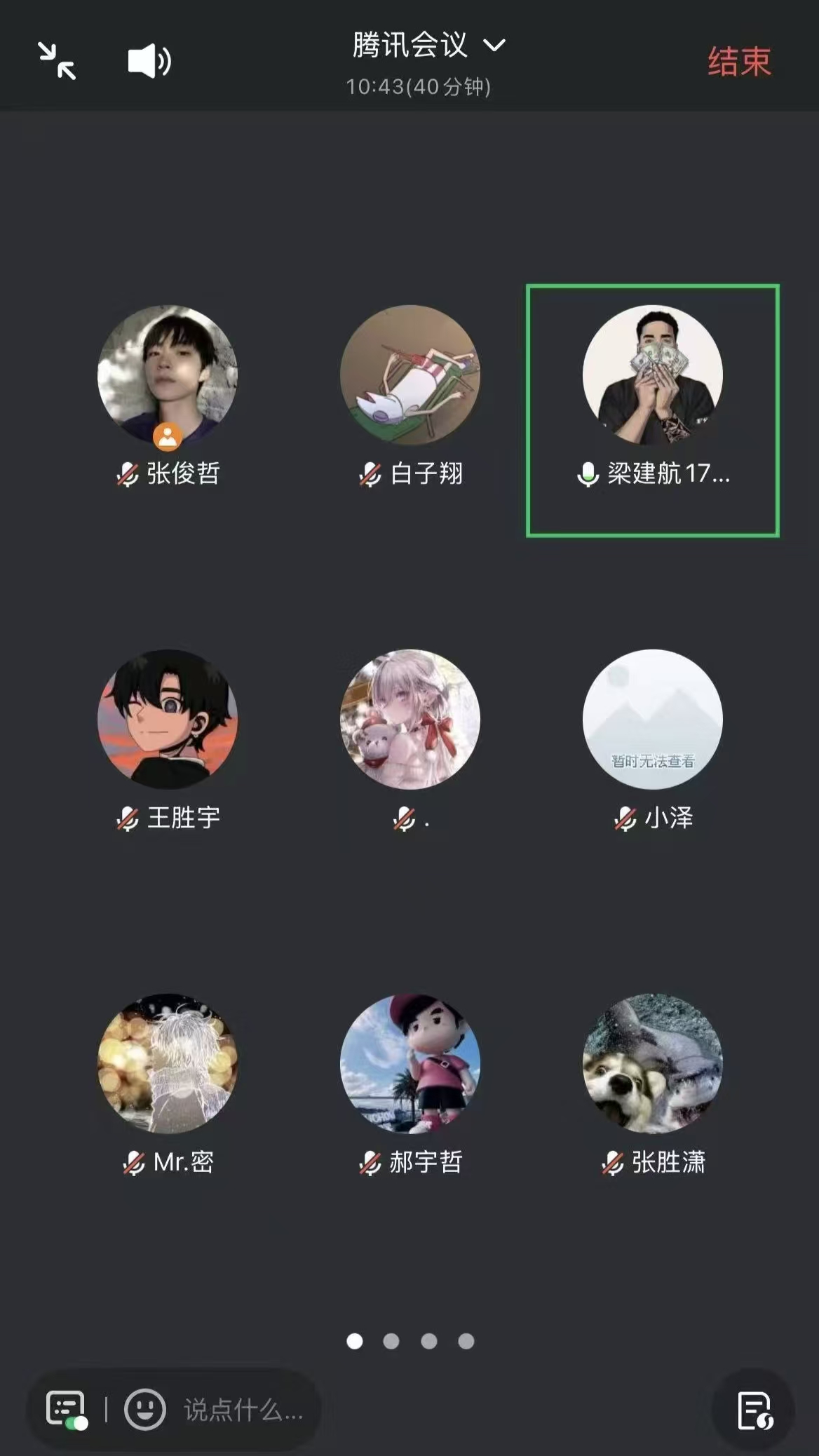Viewport: 819px width, 1456px height.
Task: Toggle the speaker audio output
Action: point(149,61)
